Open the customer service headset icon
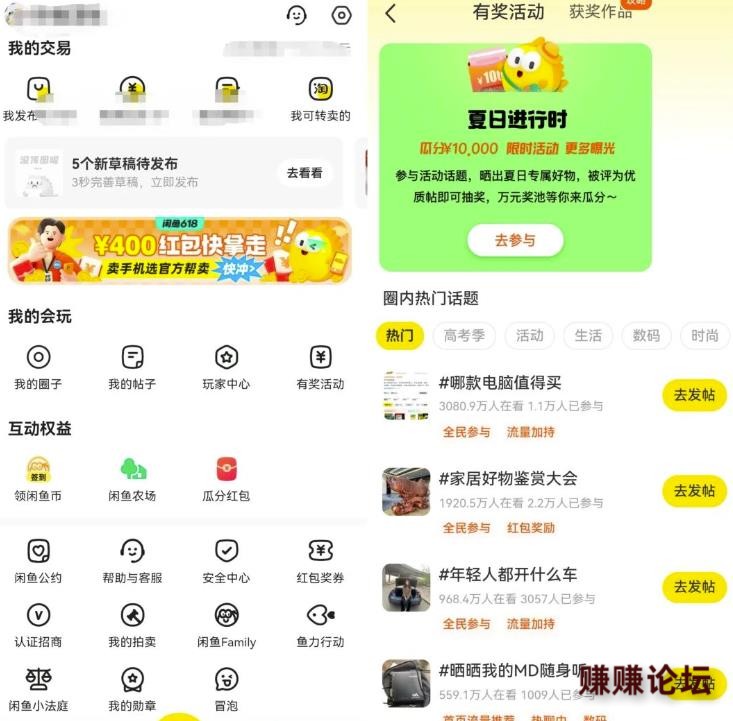The width and height of the screenshot is (733, 721). tap(296, 15)
